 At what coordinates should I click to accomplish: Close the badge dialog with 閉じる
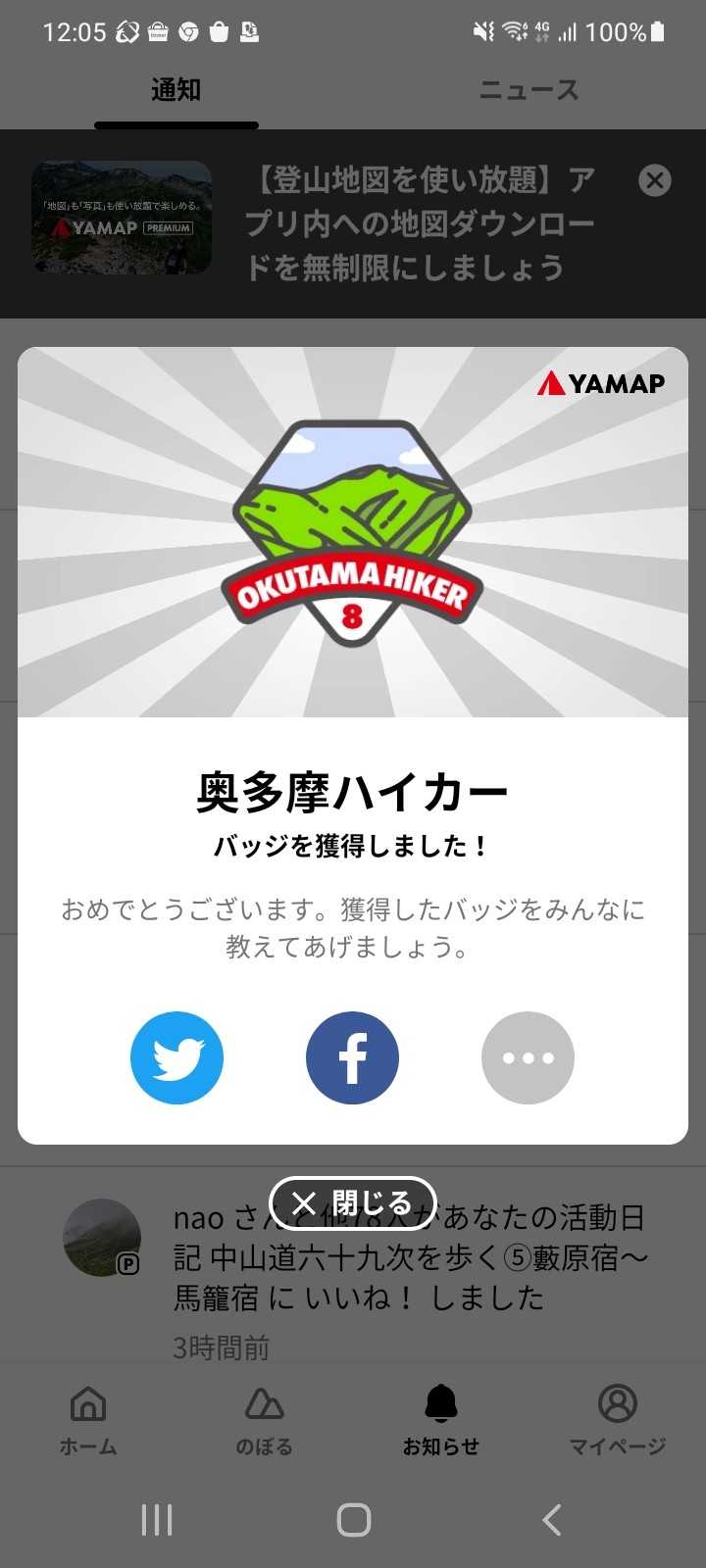pos(352,1203)
